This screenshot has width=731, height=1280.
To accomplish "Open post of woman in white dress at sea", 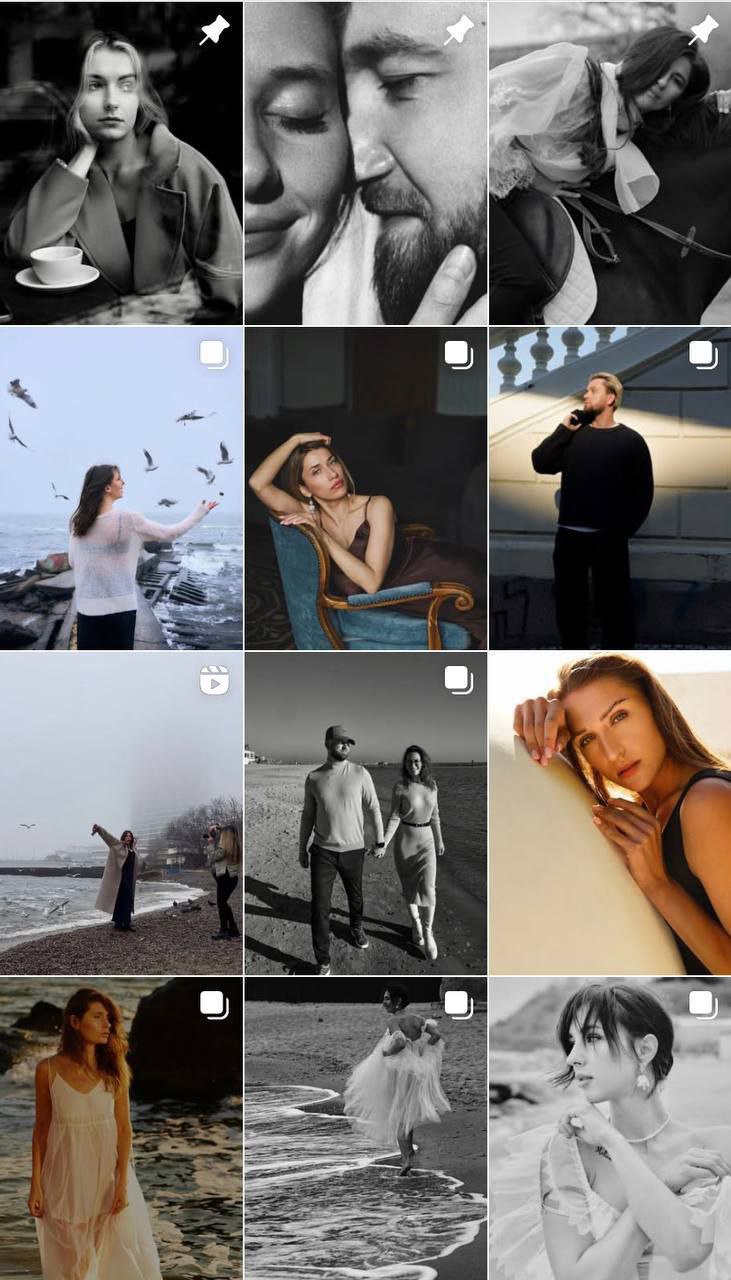I will 121,1129.
